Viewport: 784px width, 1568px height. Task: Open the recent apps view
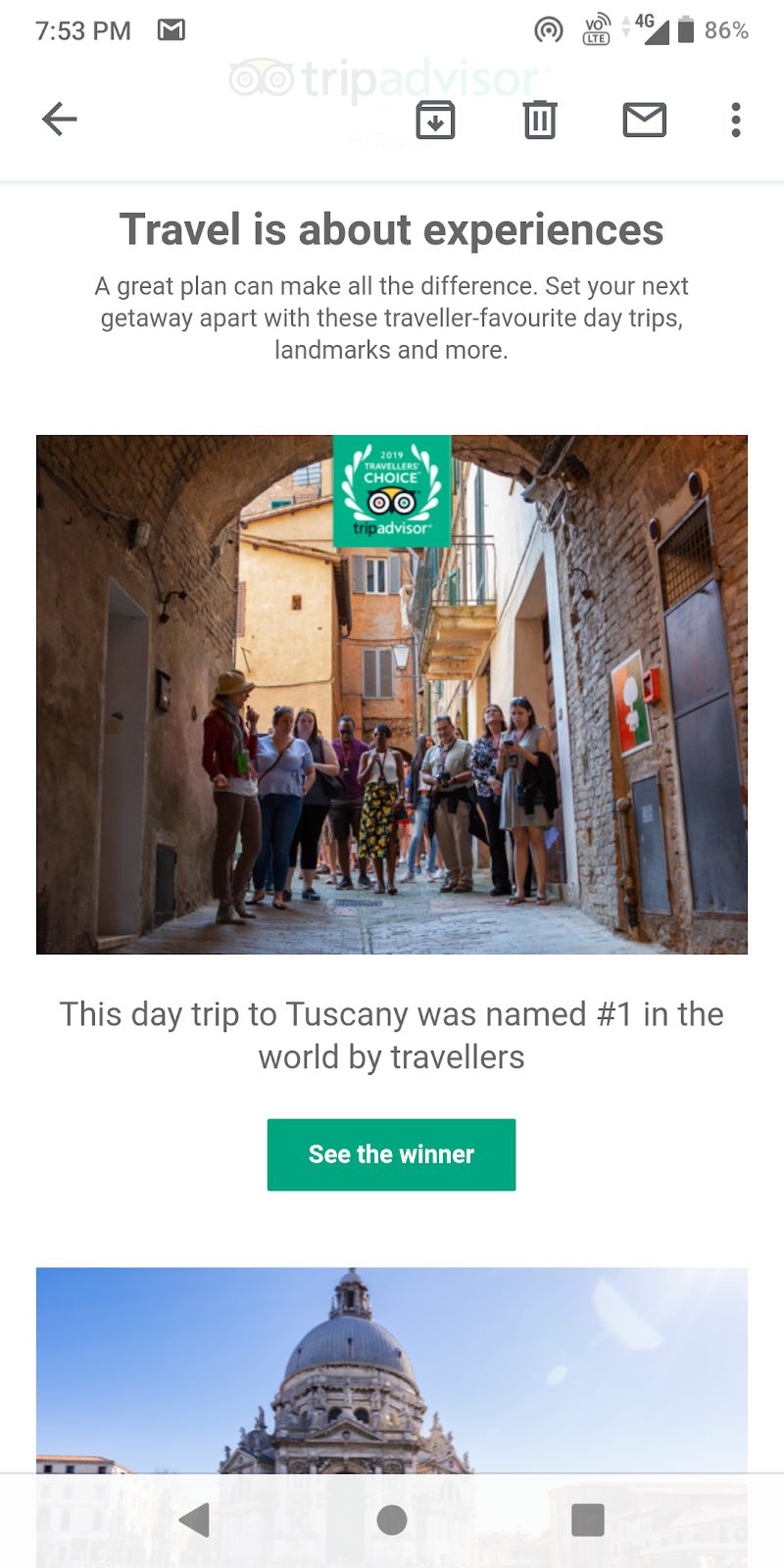click(x=587, y=1520)
